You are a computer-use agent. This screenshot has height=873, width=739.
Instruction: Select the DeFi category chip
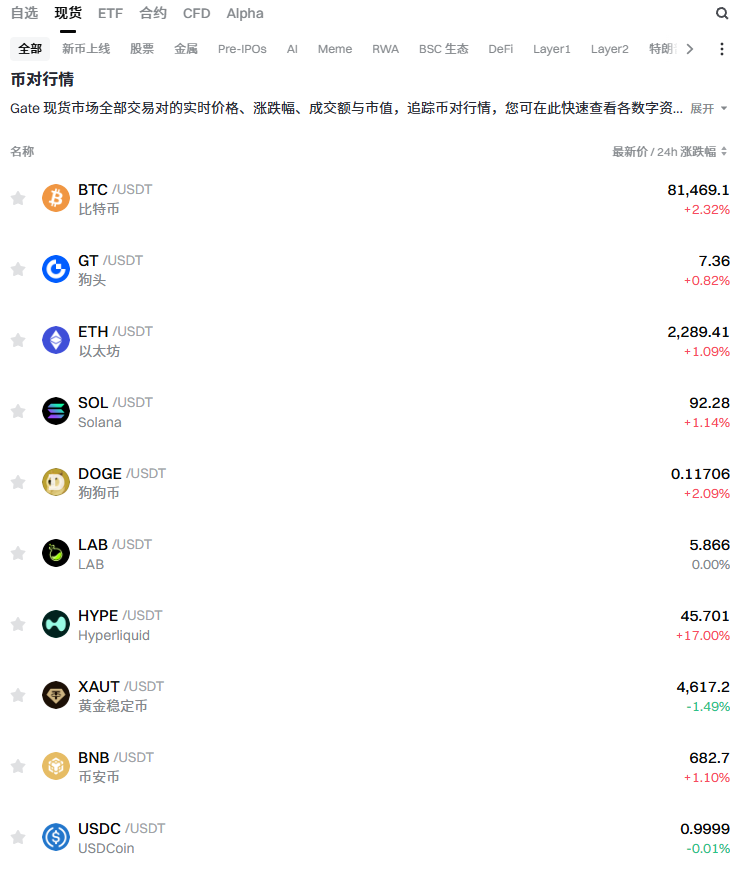(501, 49)
